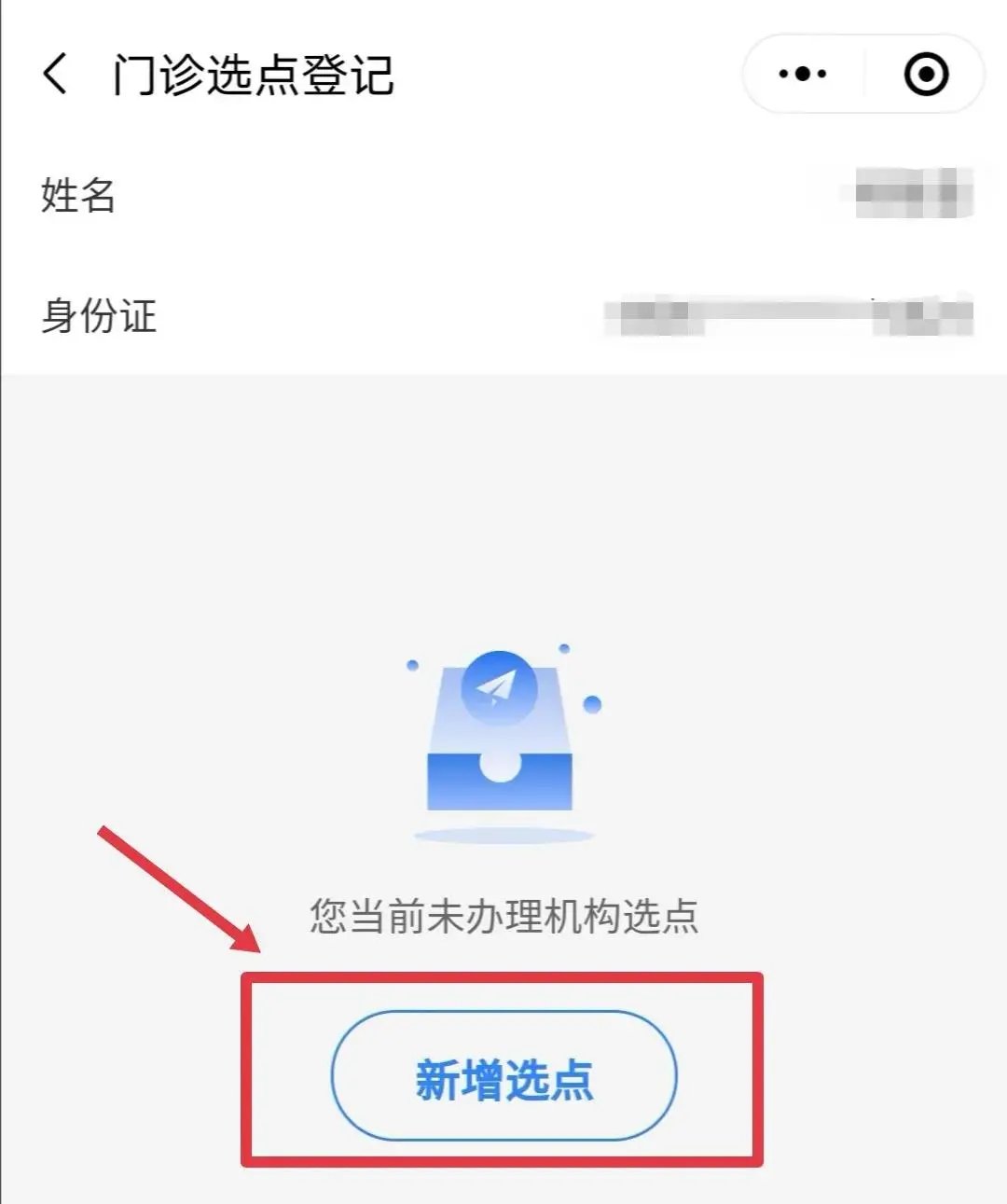Tap the 新增选点 button
The height and width of the screenshot is (1204, 1007).
[x=504, y=1076]
